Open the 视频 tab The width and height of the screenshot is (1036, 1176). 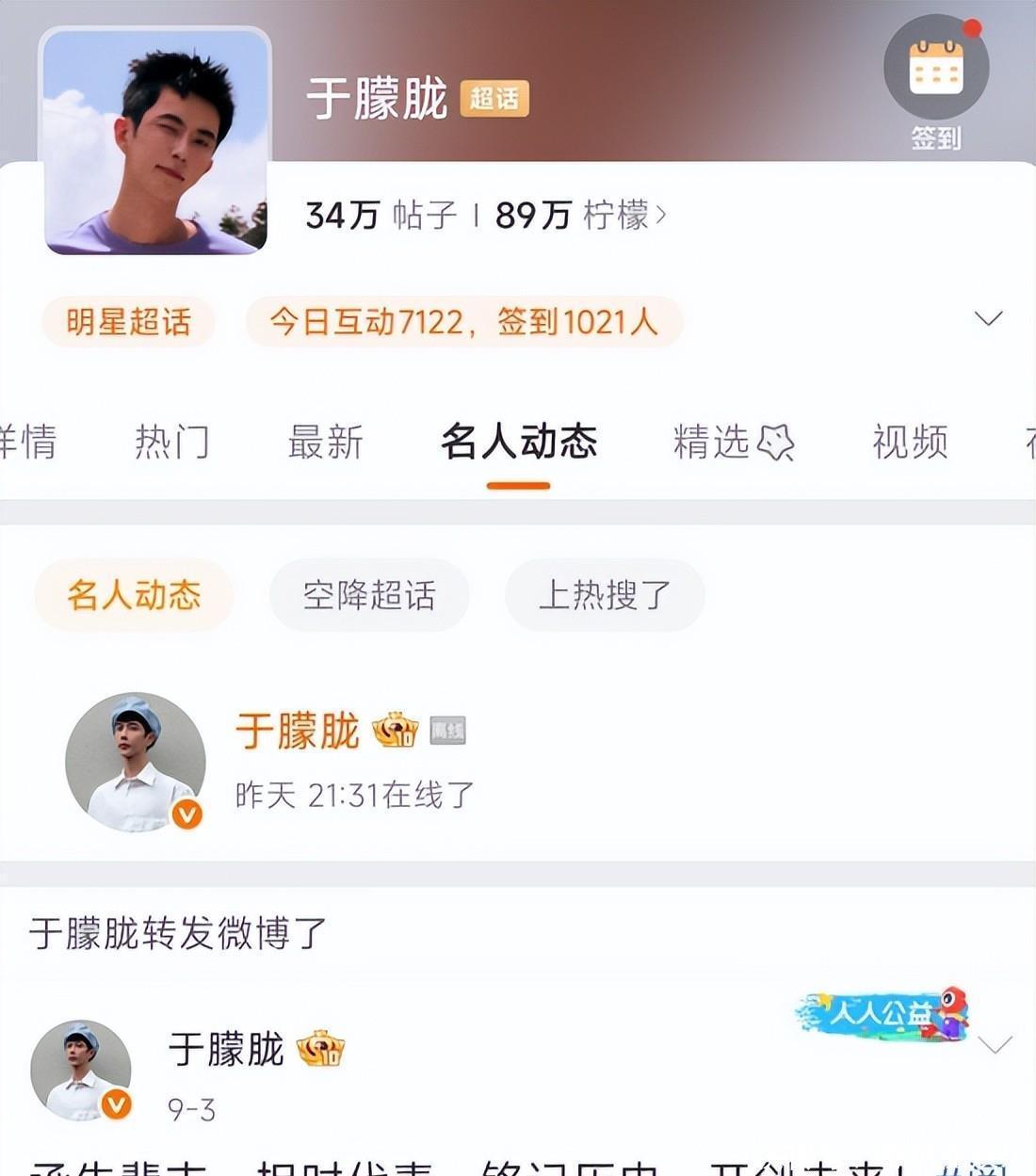point(909,442)
